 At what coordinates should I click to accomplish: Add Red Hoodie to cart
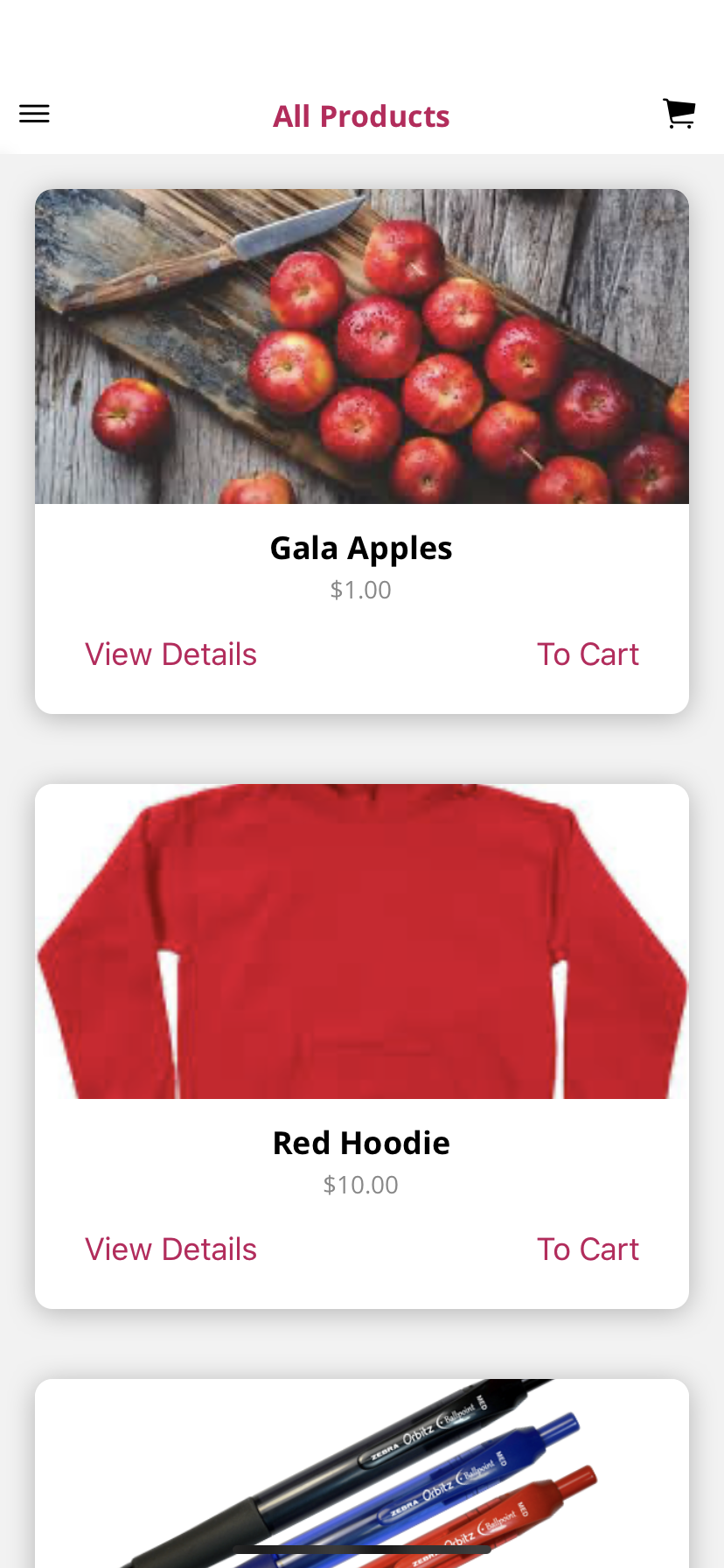(x=588, y=1248)
